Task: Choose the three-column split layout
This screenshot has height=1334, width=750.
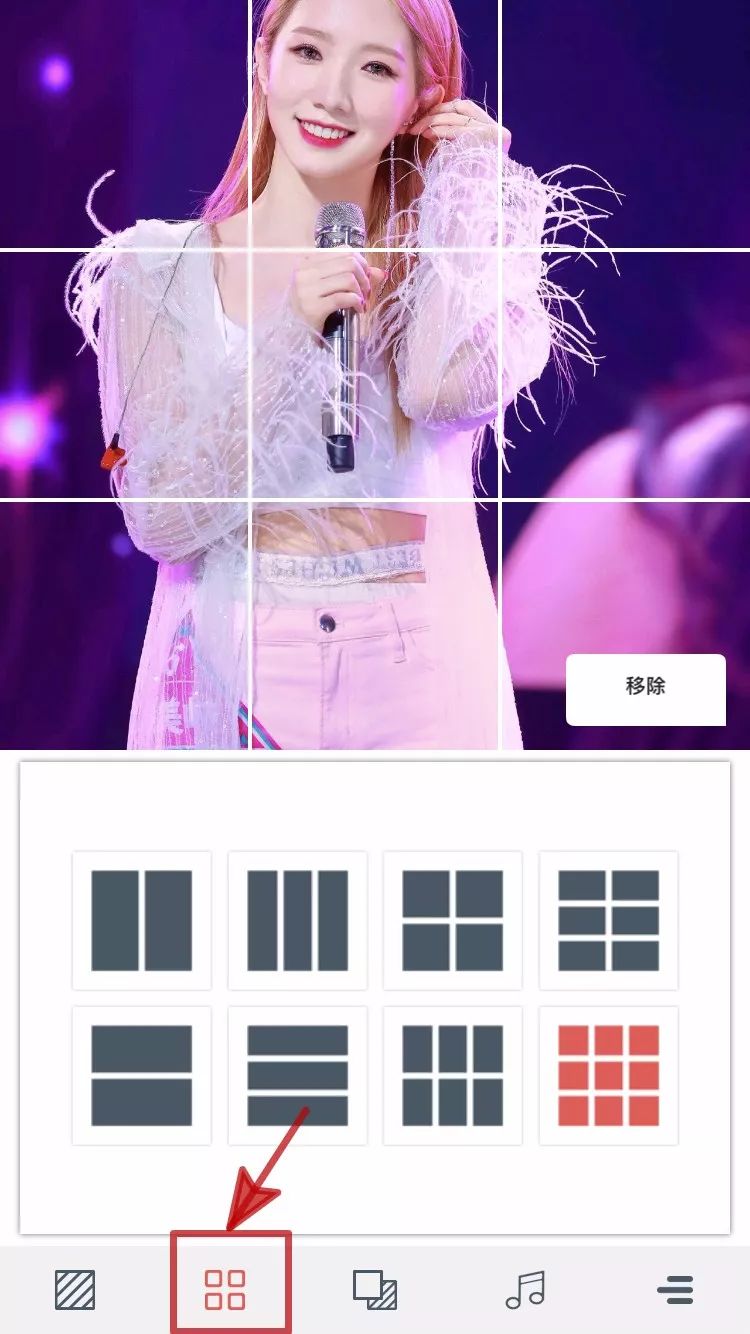Action: [297, 920]
